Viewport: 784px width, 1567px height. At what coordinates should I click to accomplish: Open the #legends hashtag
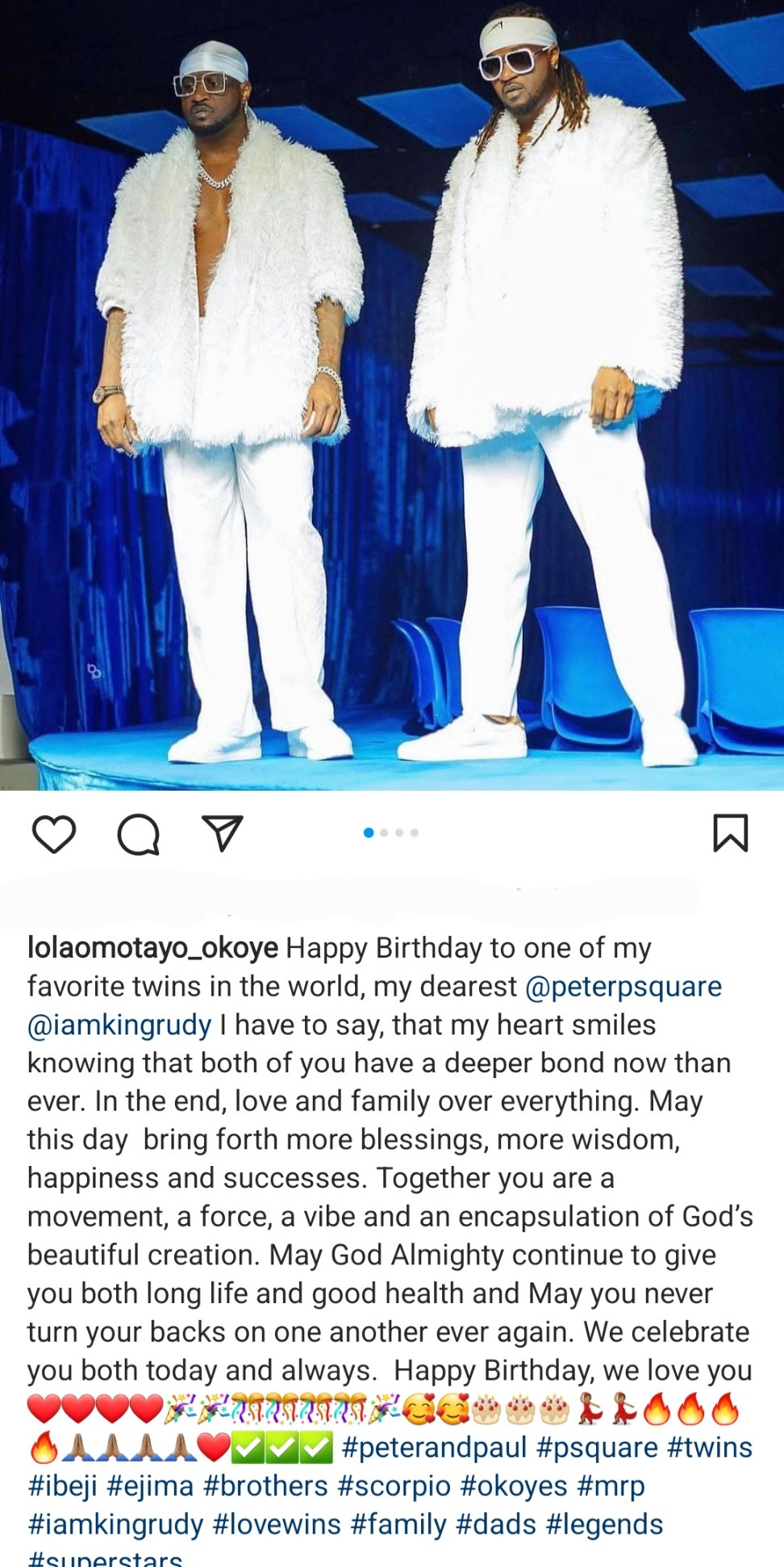(604, 1525)
